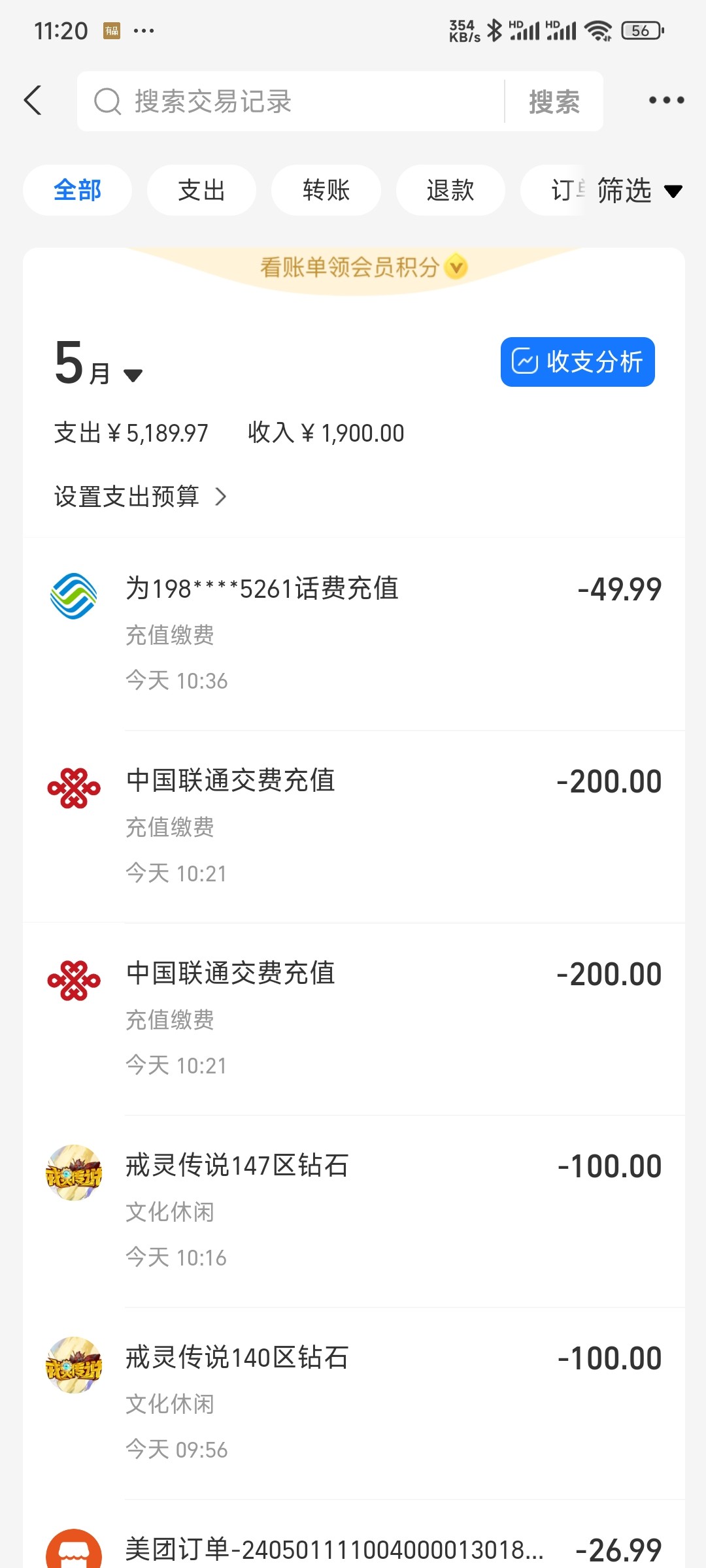
Task: Open the 筛选 filter dropdown
Action: click(639, 190)
